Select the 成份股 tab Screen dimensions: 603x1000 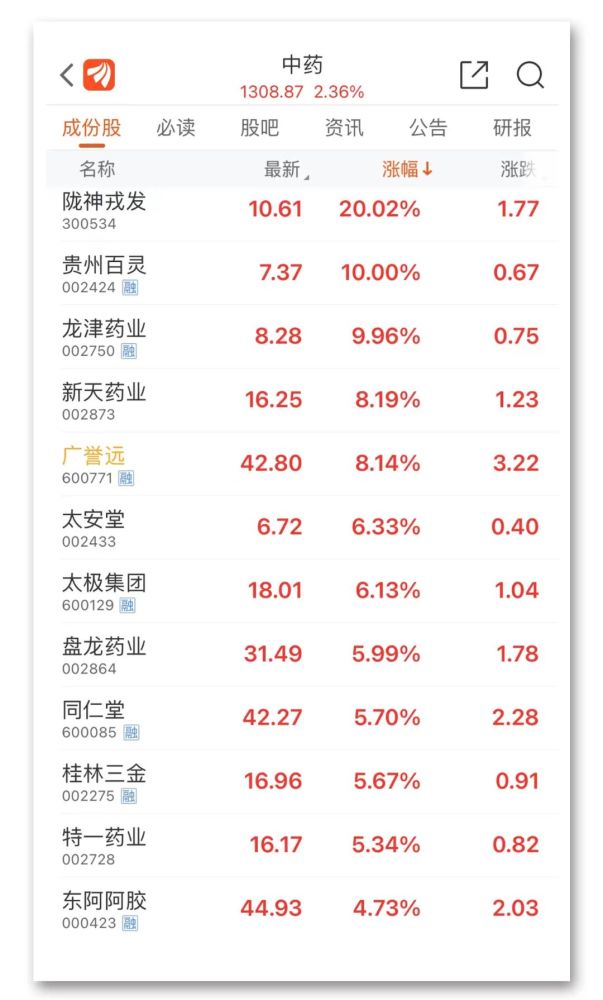(91, 128)
